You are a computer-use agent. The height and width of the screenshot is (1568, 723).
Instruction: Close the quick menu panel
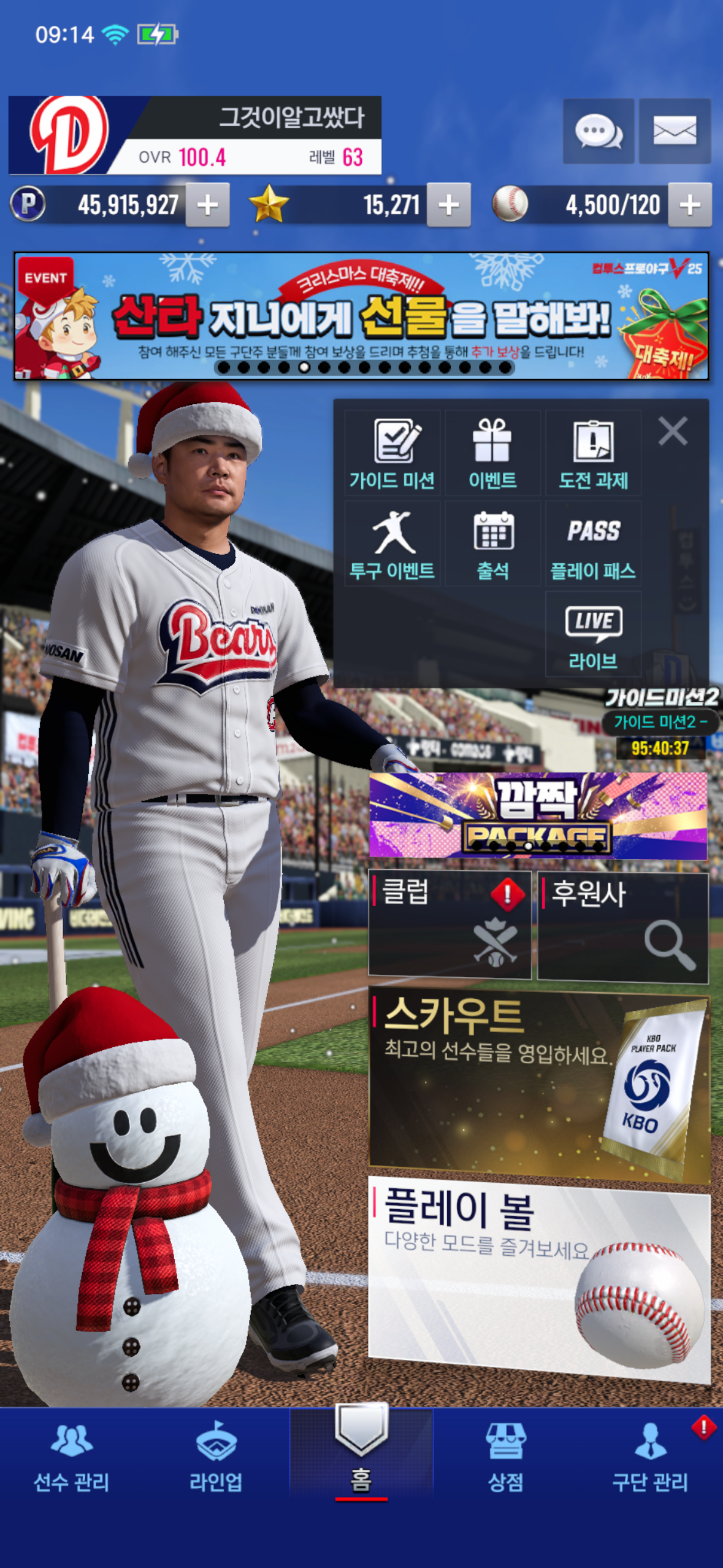point(673,431)
